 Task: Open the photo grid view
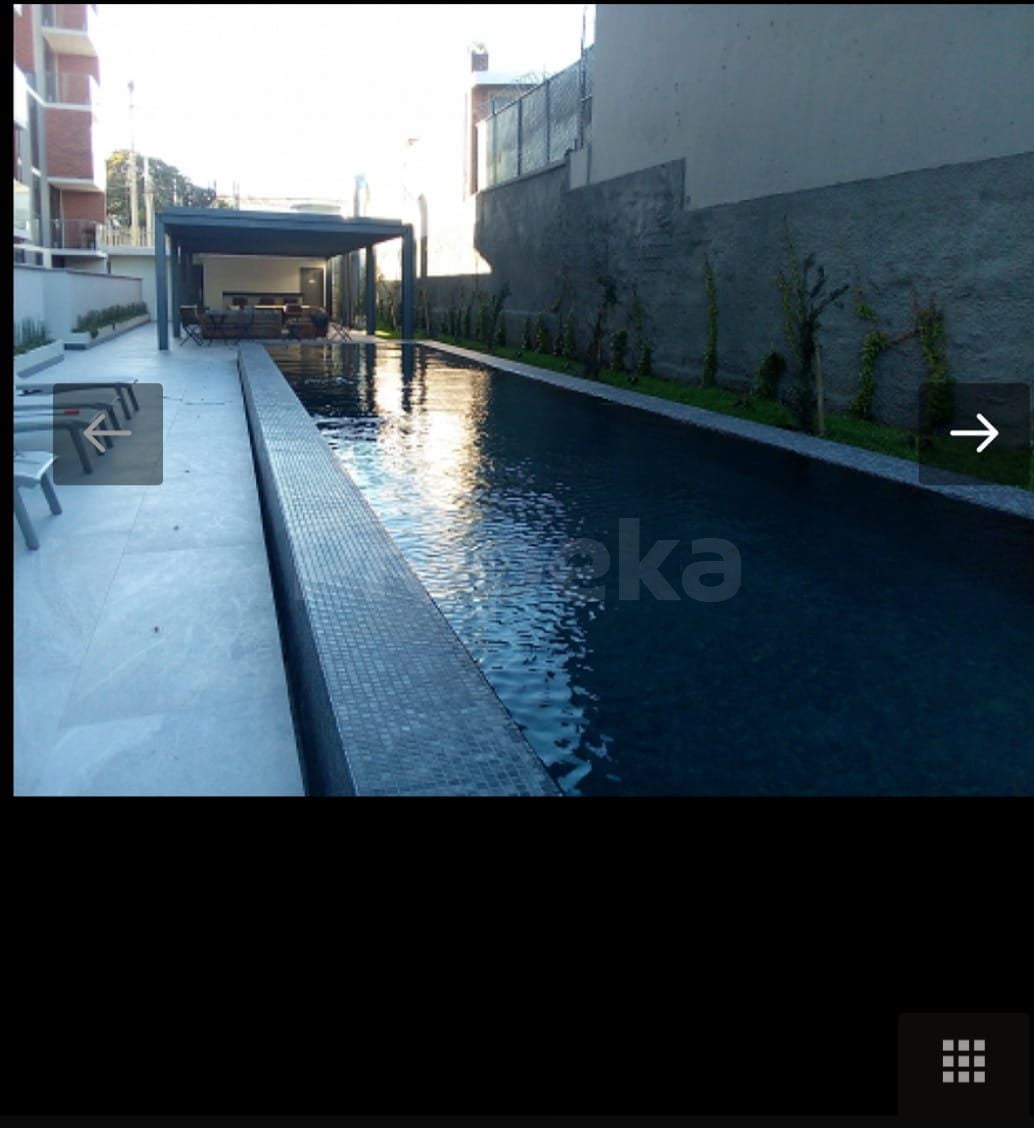963,1061
